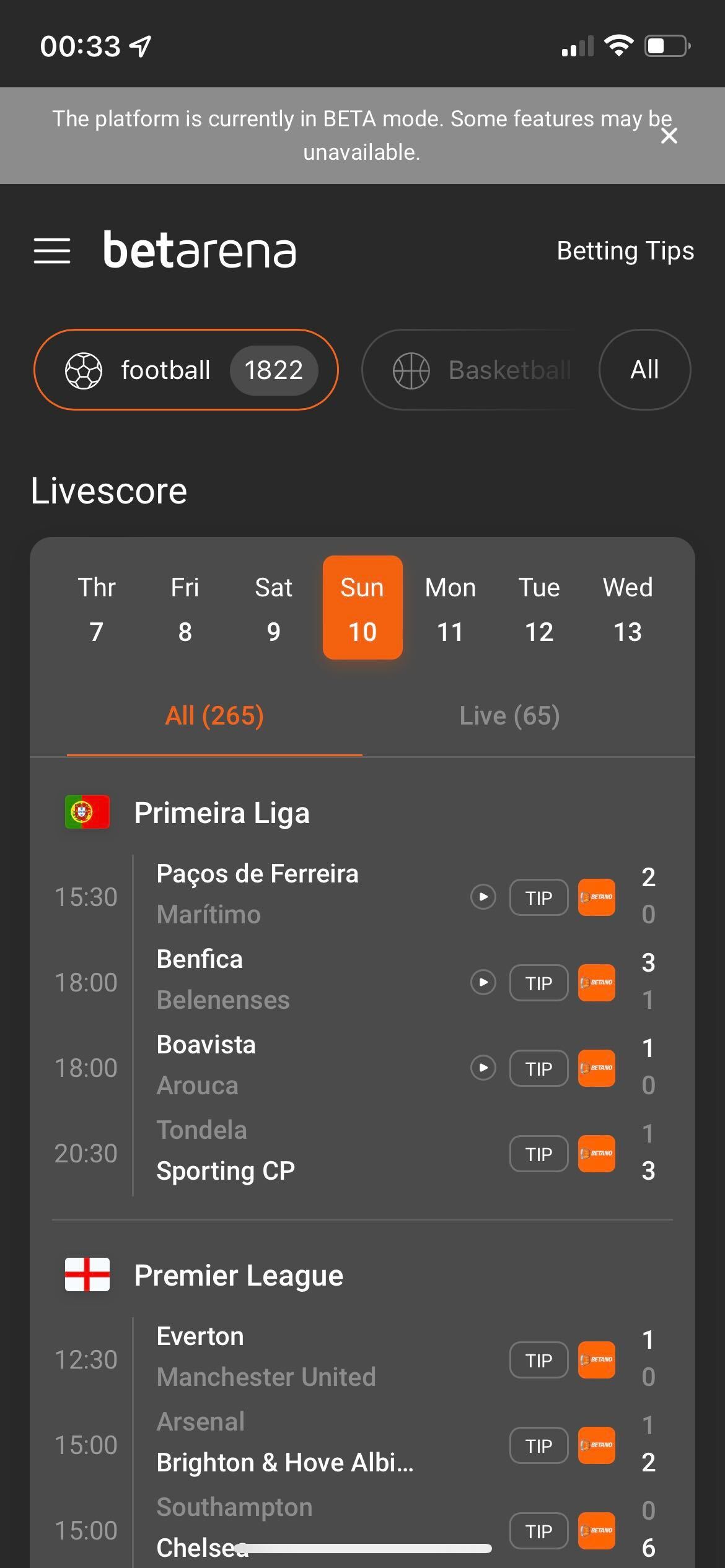The width and height of the screenshot is (725, 1568).
Task: Select Fri 8 in the date strip
Action: pyautogui.click(x=185, y=608)
